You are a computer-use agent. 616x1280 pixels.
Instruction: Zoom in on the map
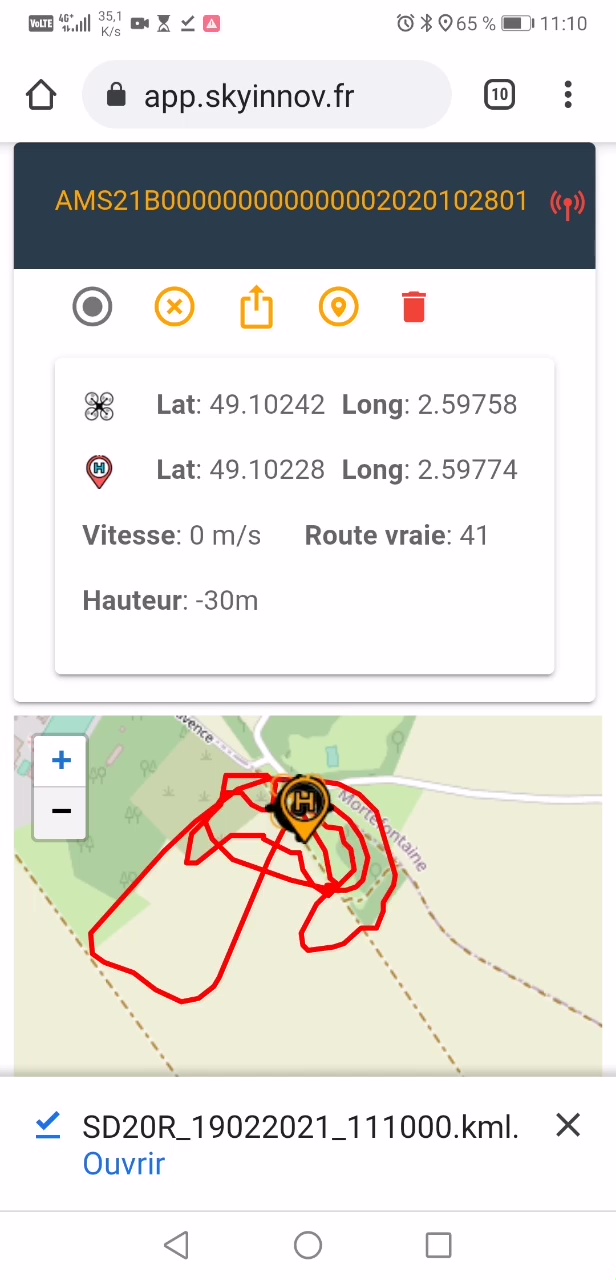click(61, 761)
